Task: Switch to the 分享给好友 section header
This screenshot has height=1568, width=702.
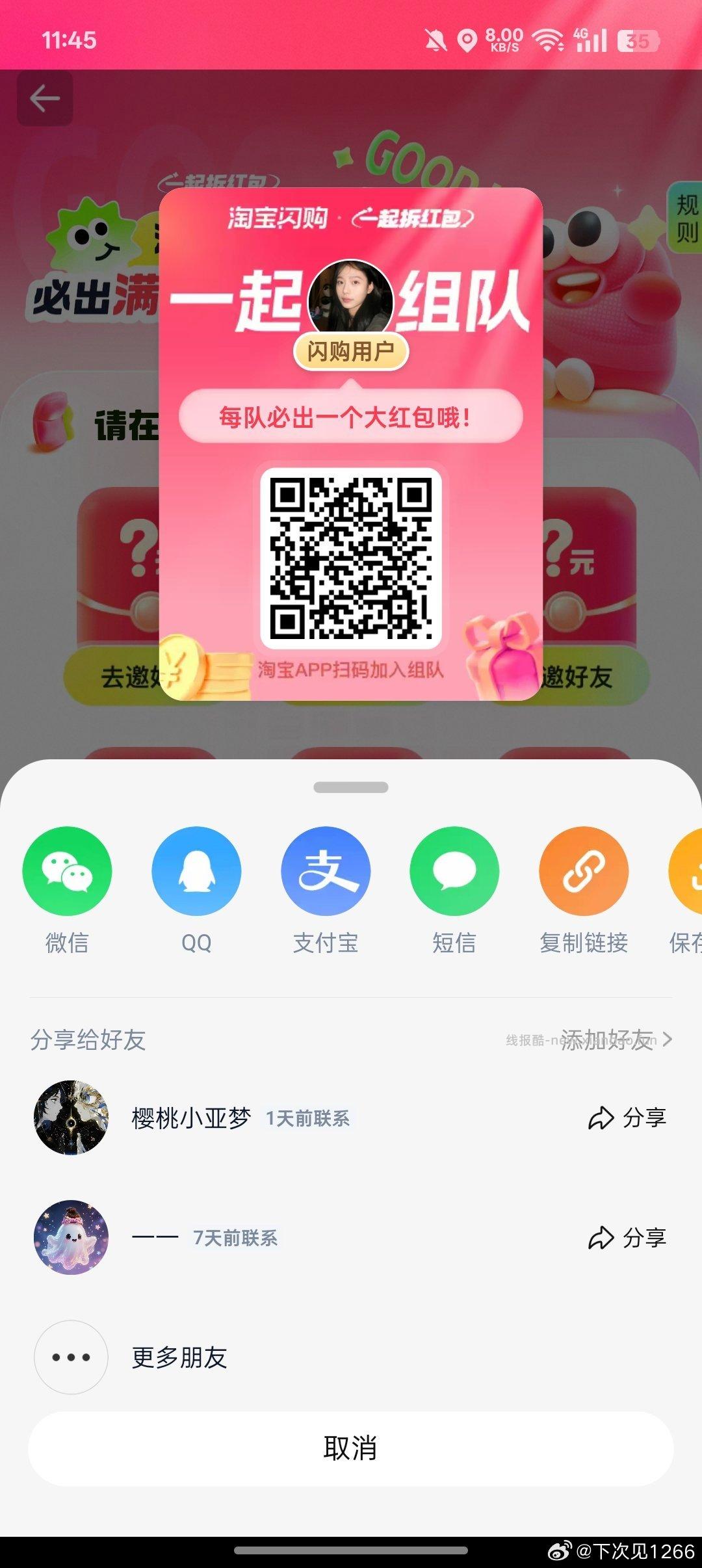Action: pos(88,1040)
